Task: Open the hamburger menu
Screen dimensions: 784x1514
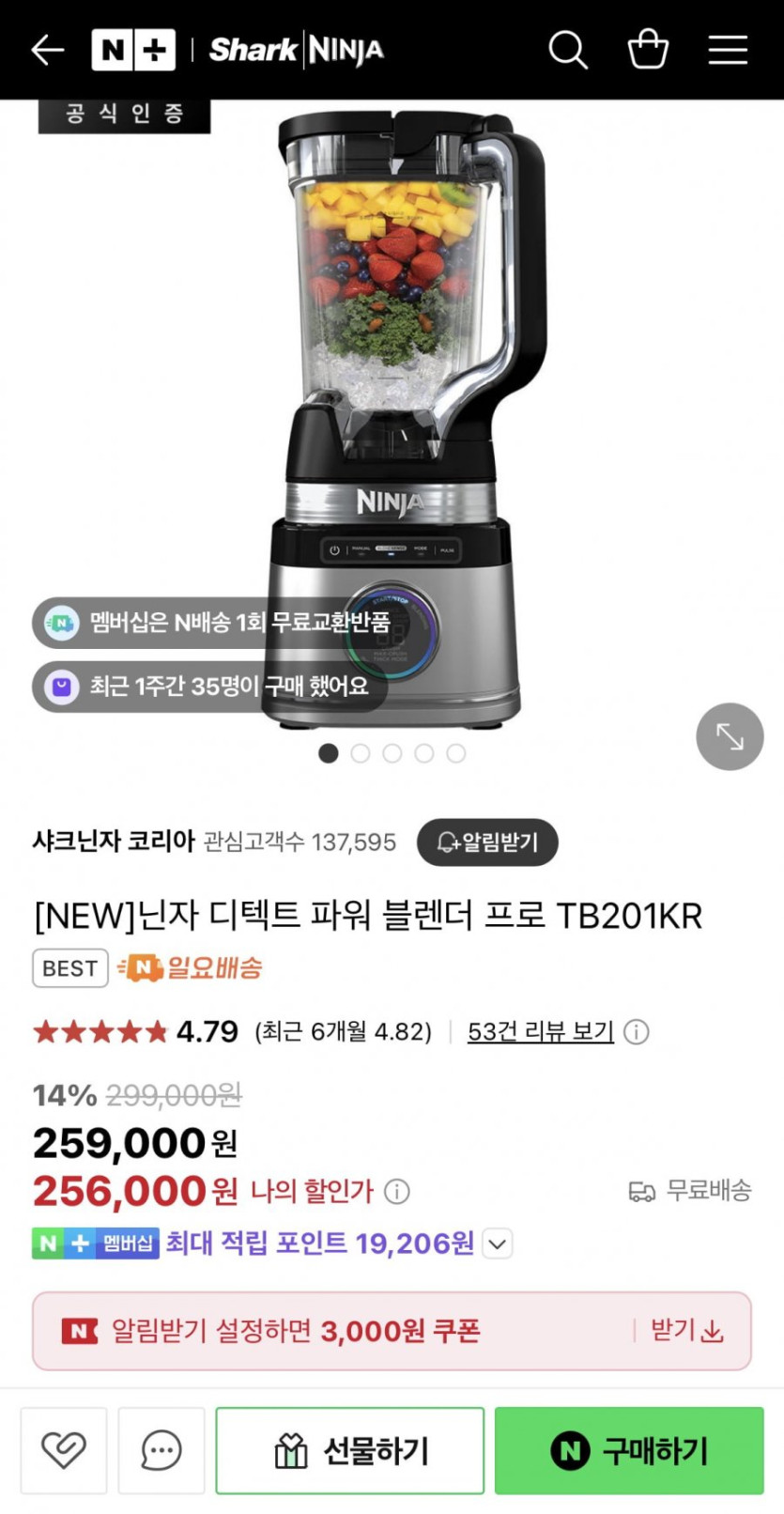Action: [728, 50]
